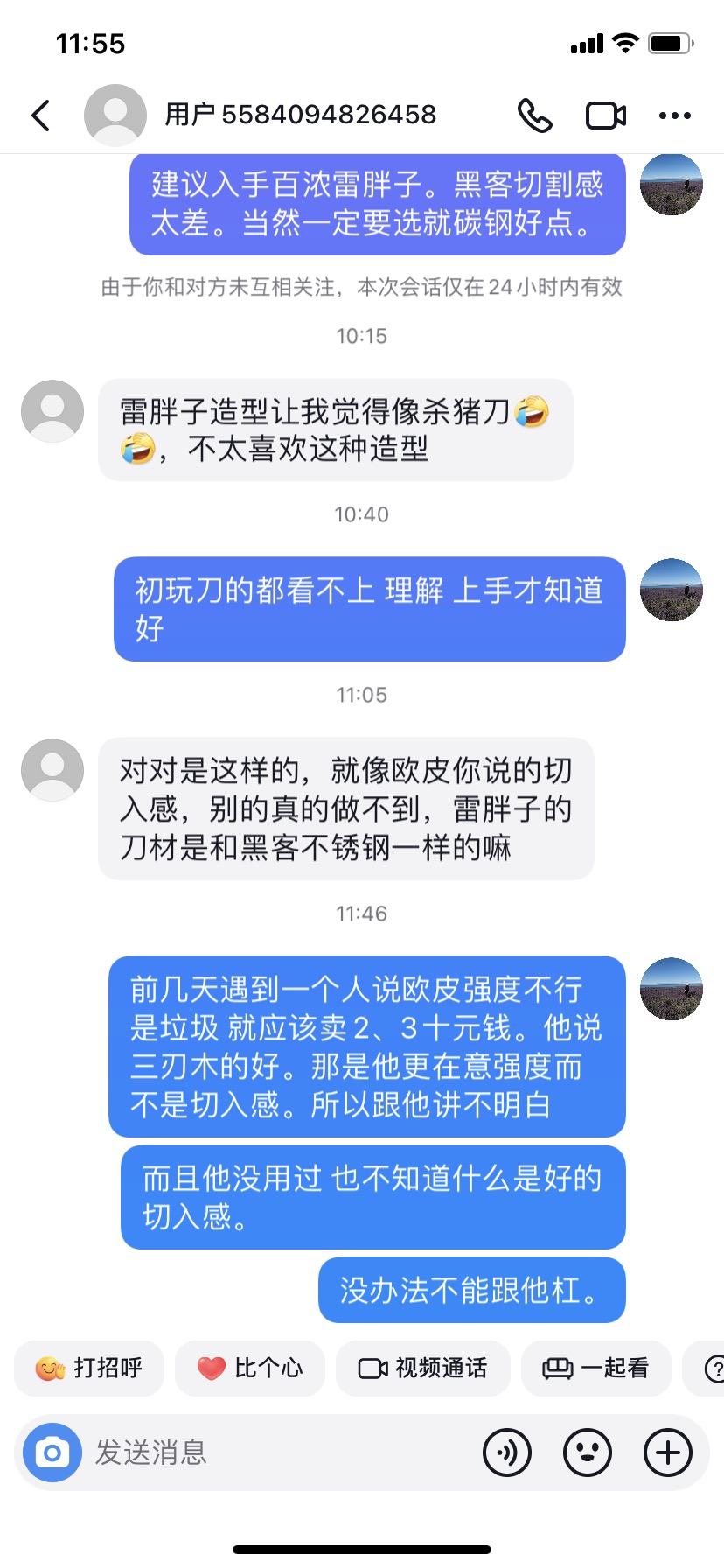Viewport: 724px width, 1568px height.
Task: Open the emoji picker
Action: click(x=588, y=1452)
